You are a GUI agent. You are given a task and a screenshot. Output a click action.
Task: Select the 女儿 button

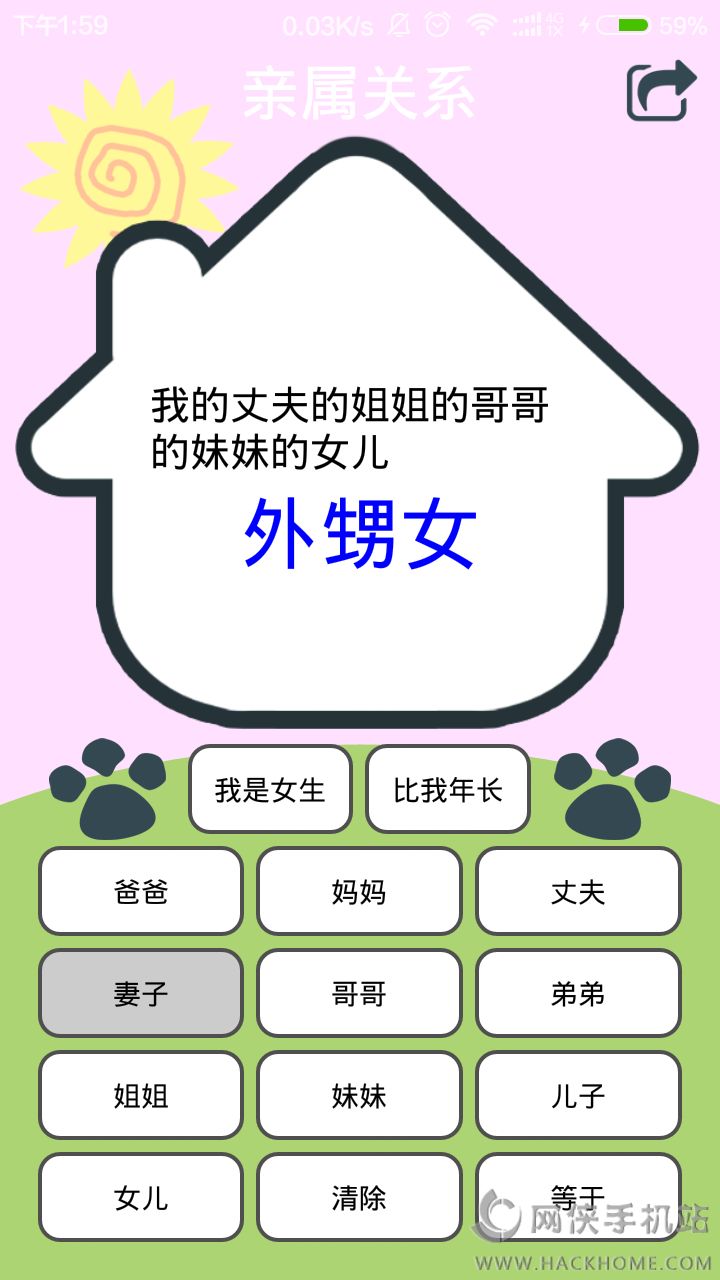click(141, 1197)
